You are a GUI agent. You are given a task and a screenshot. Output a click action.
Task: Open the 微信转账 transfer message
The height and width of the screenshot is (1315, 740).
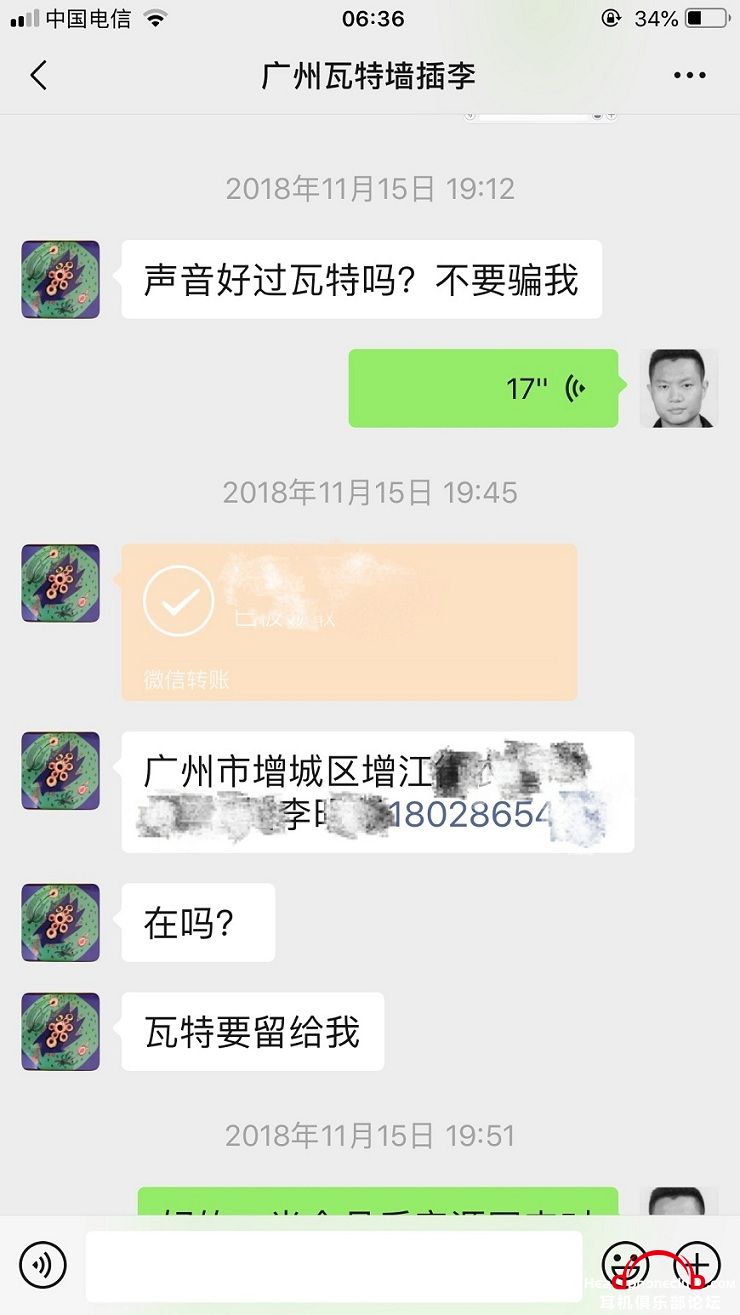point(349,621)
